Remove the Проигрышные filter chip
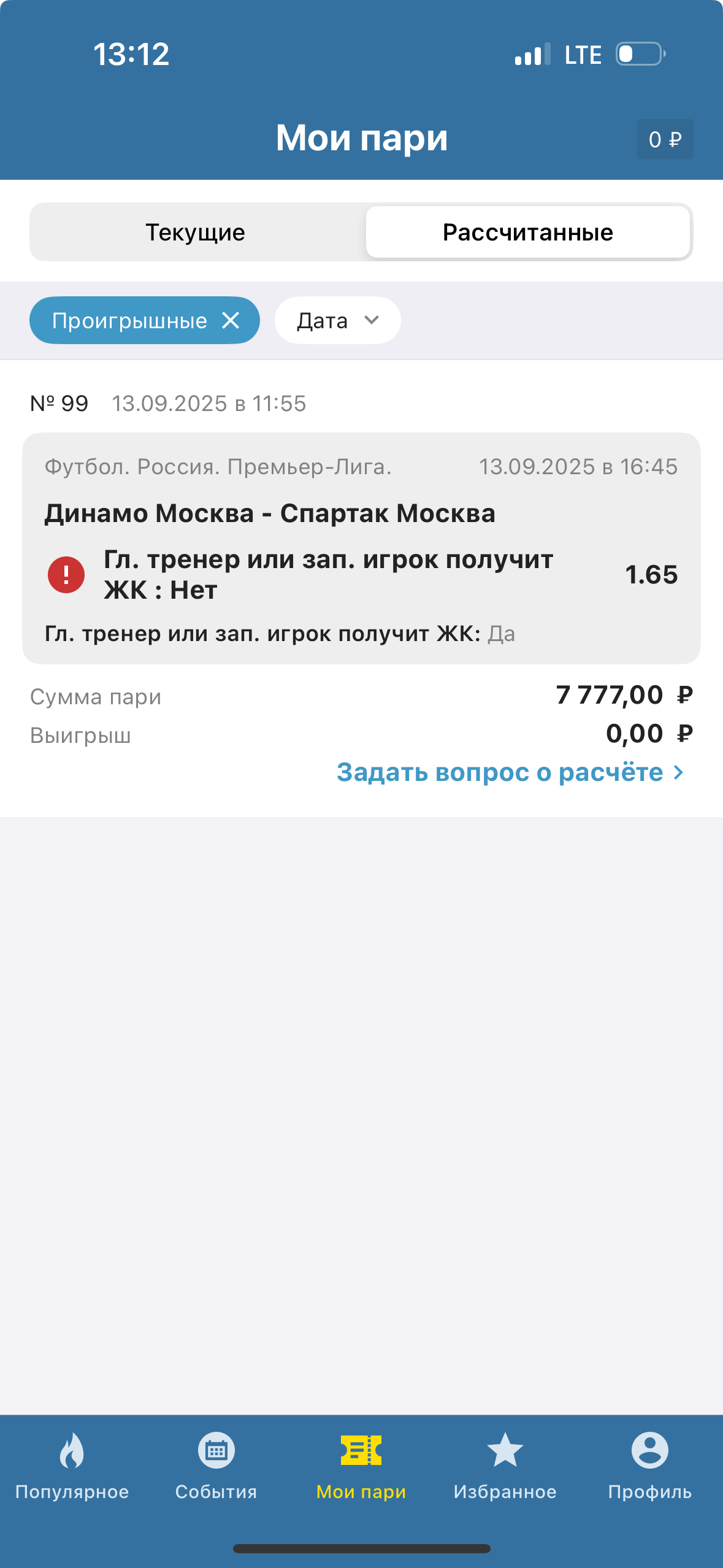Screen dimensions: 723x1568 [231, 320]
